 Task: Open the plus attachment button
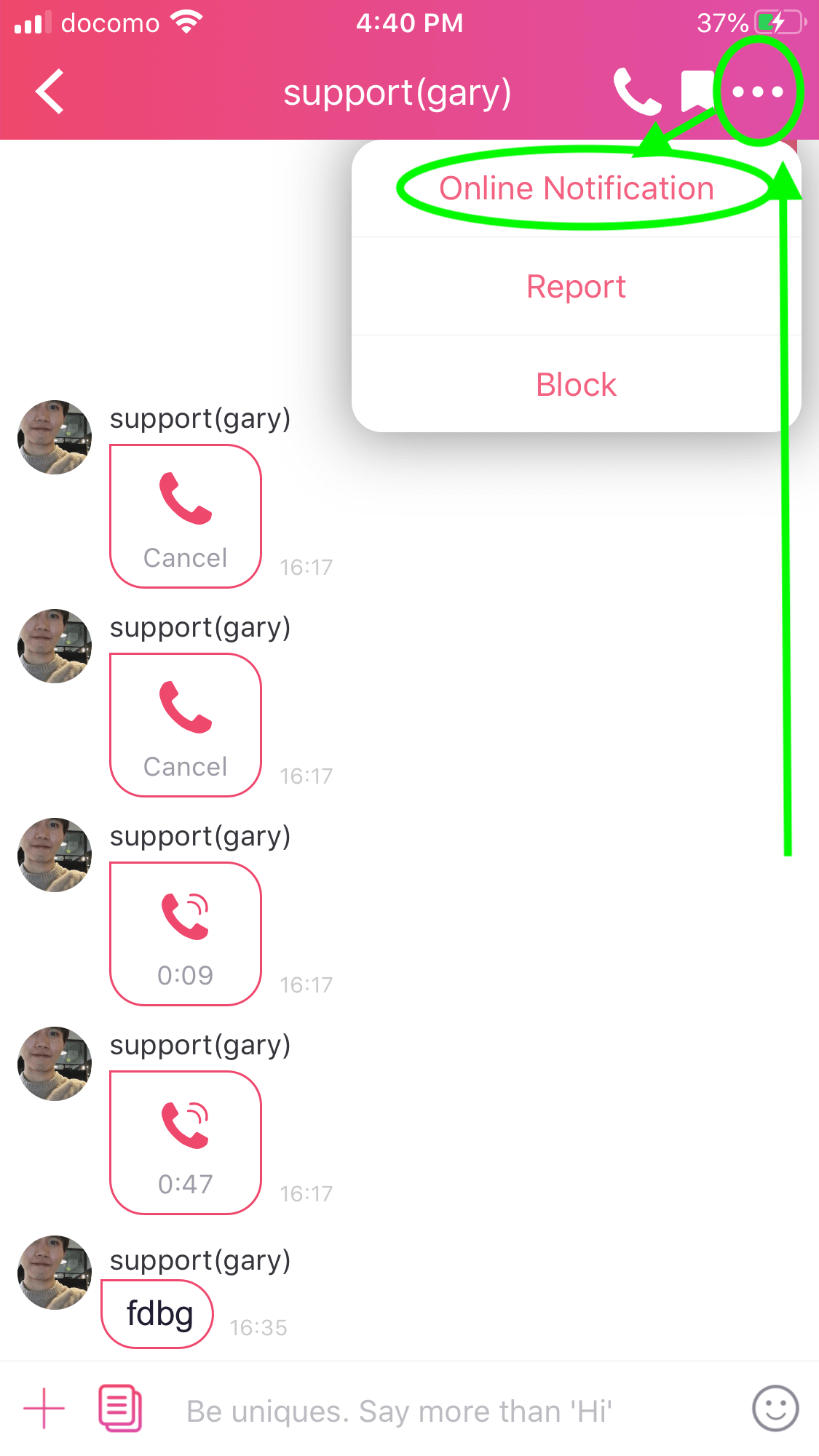44,1409
